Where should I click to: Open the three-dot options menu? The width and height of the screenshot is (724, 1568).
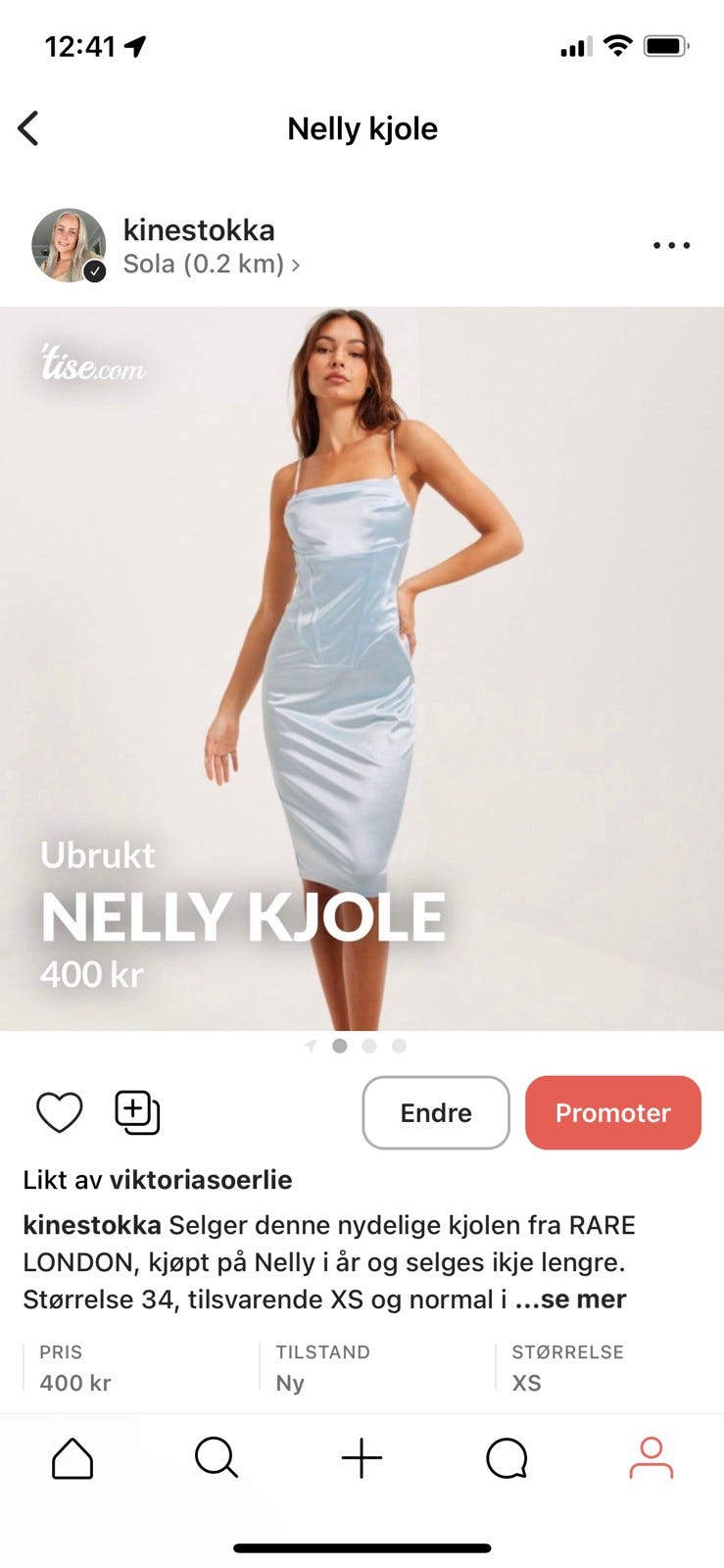(x=670, y=245)
